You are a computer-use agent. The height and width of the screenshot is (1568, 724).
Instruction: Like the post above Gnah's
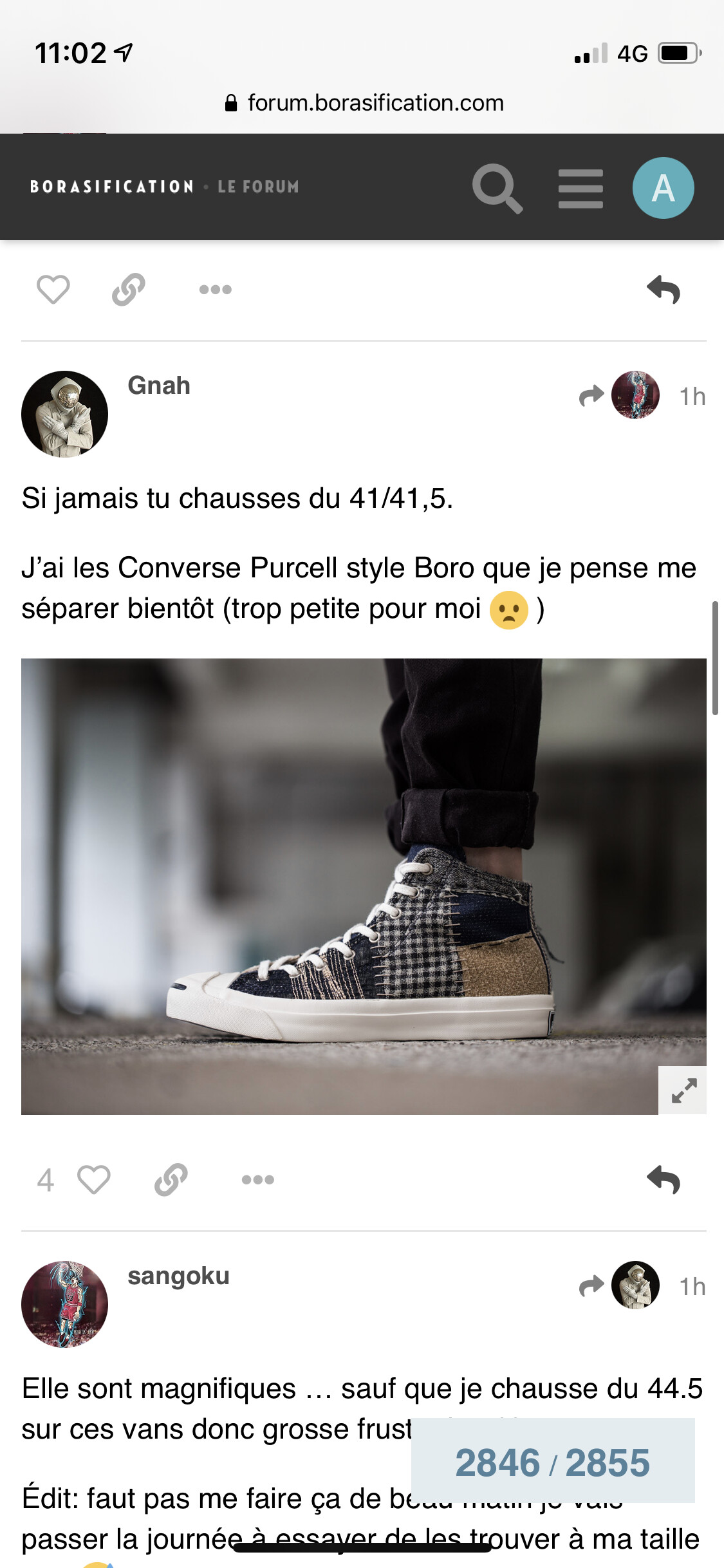tap(53, 289)
